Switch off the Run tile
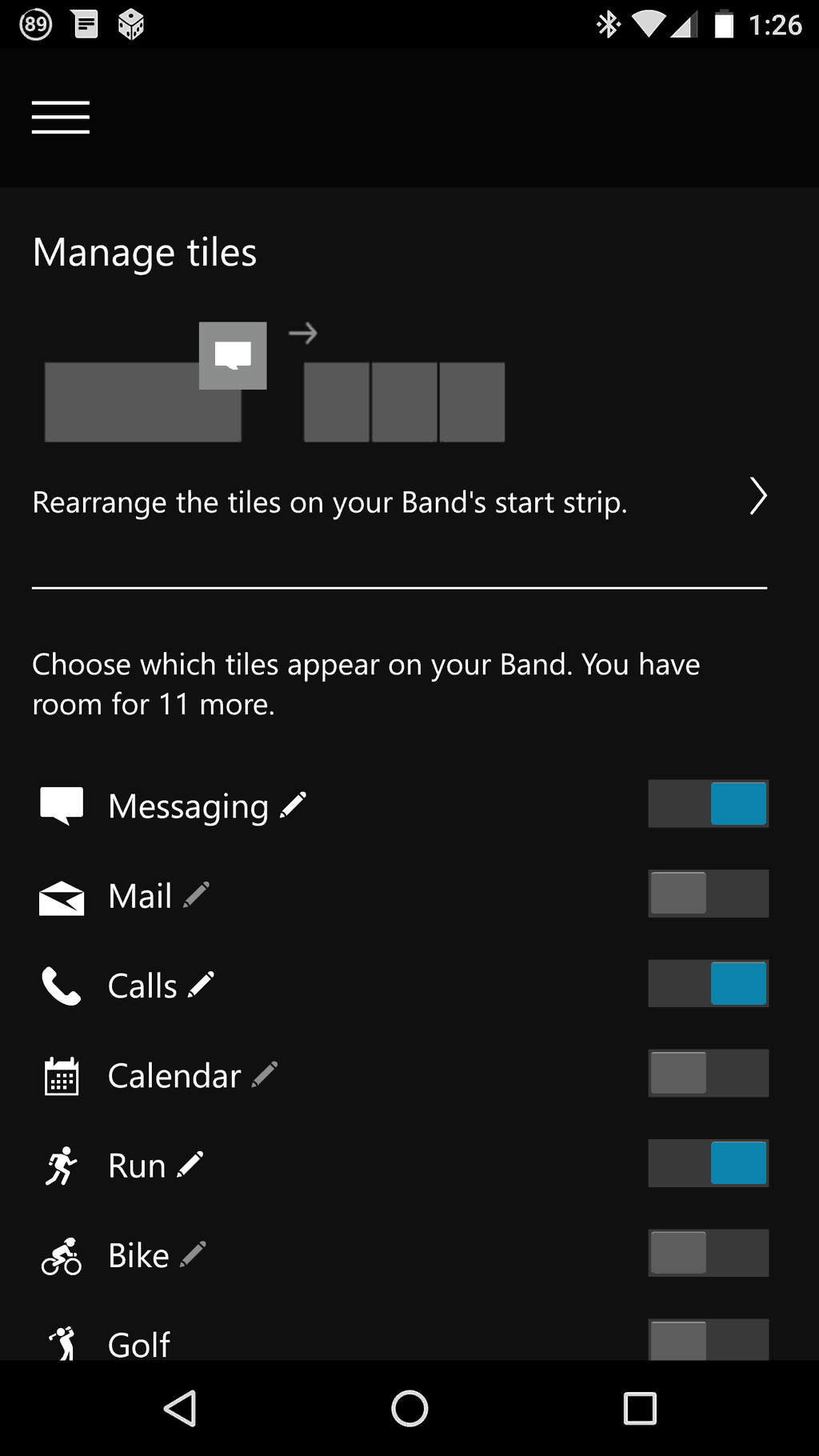This screenshot has height=1456, width=819. click(x=708, y=1163)
